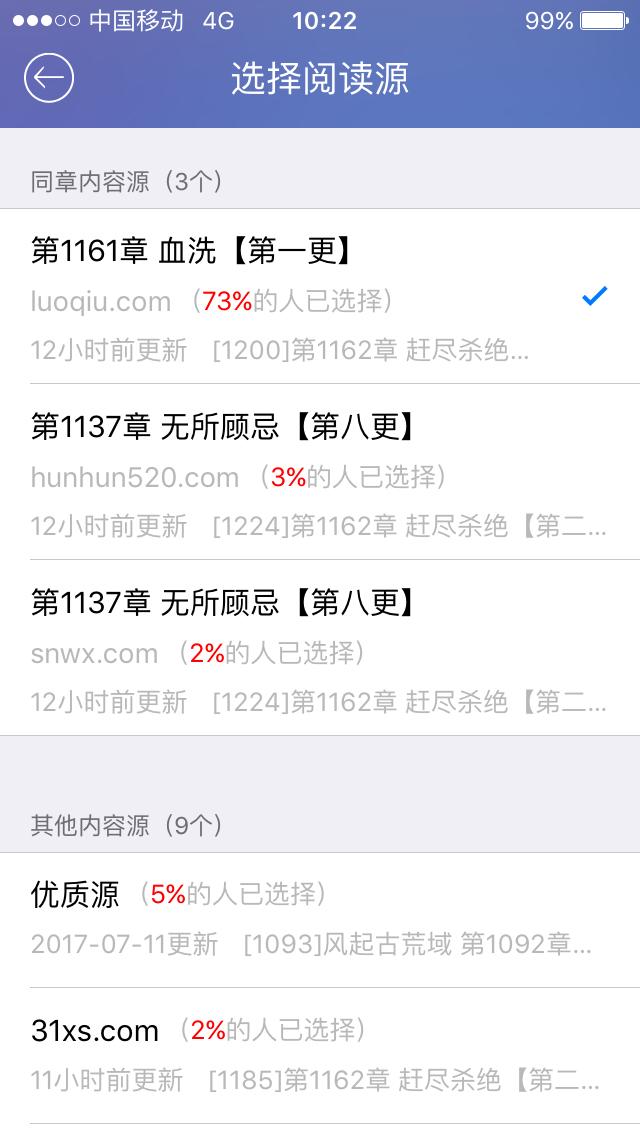
Task: Select the 优质源 content source
Action: [320, 918]
